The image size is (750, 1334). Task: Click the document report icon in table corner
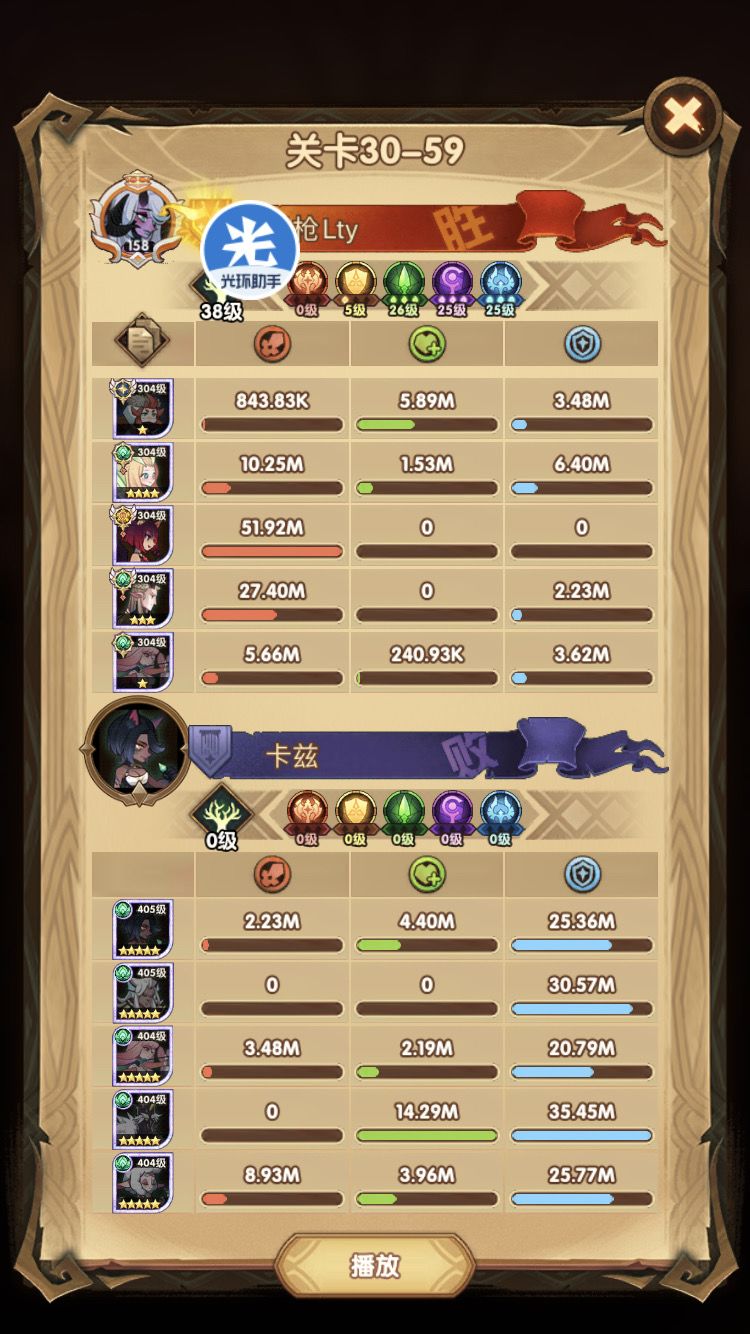pyautogui.click(x=141, y=342)
